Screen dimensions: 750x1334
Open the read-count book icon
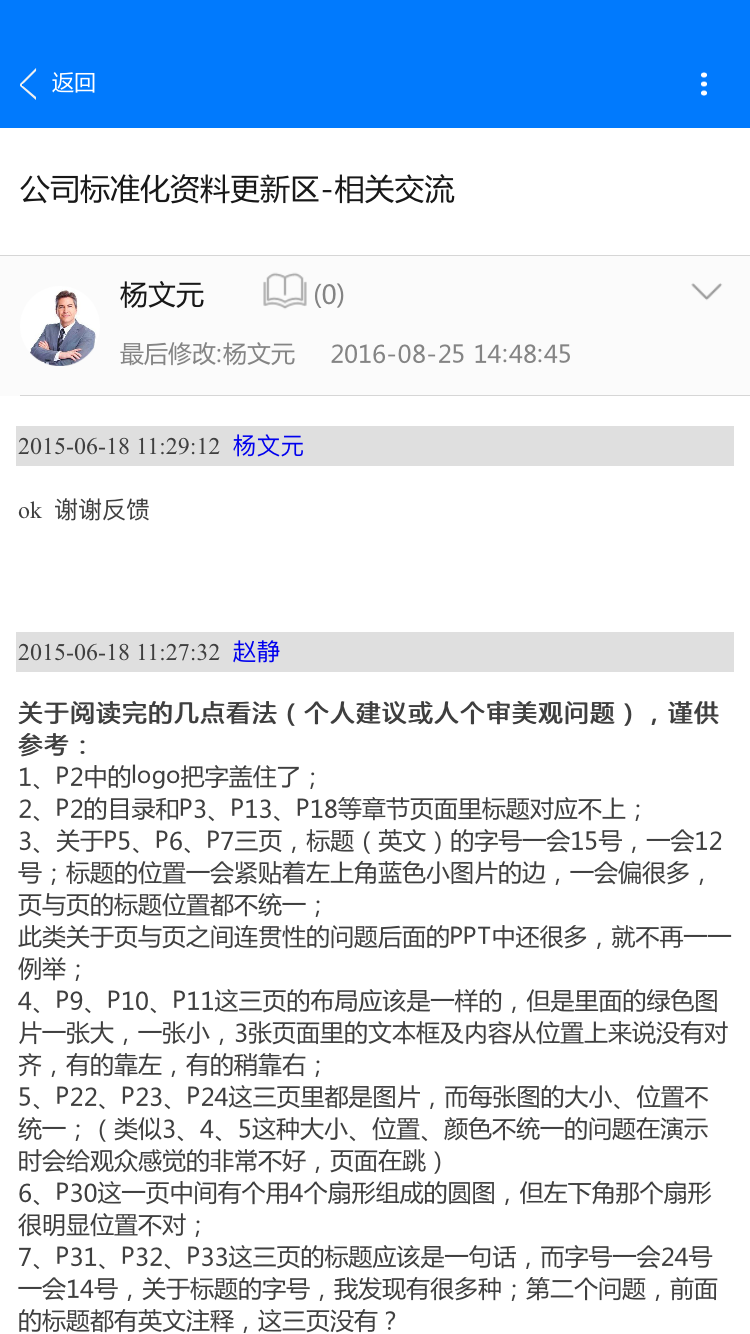(x=285, y=291)
